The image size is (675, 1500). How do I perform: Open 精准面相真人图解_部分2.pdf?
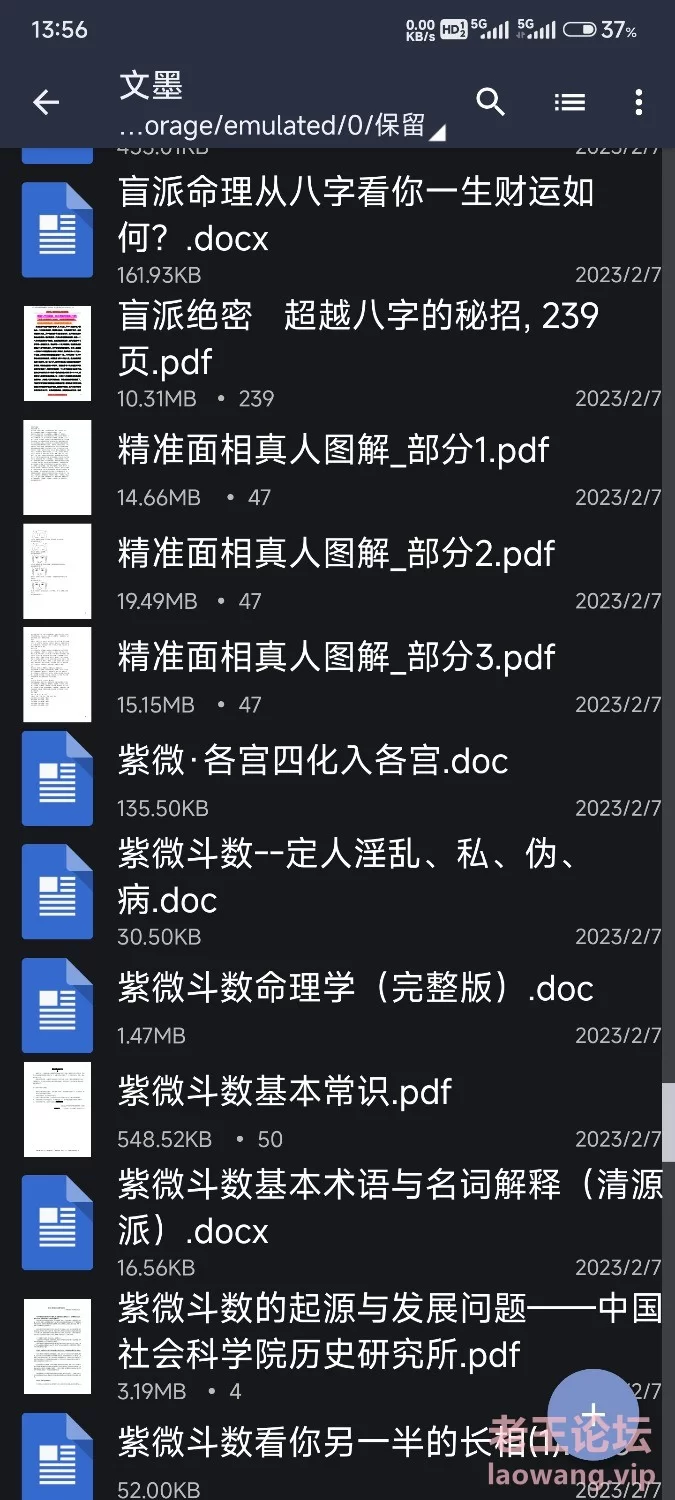[337, 572]
